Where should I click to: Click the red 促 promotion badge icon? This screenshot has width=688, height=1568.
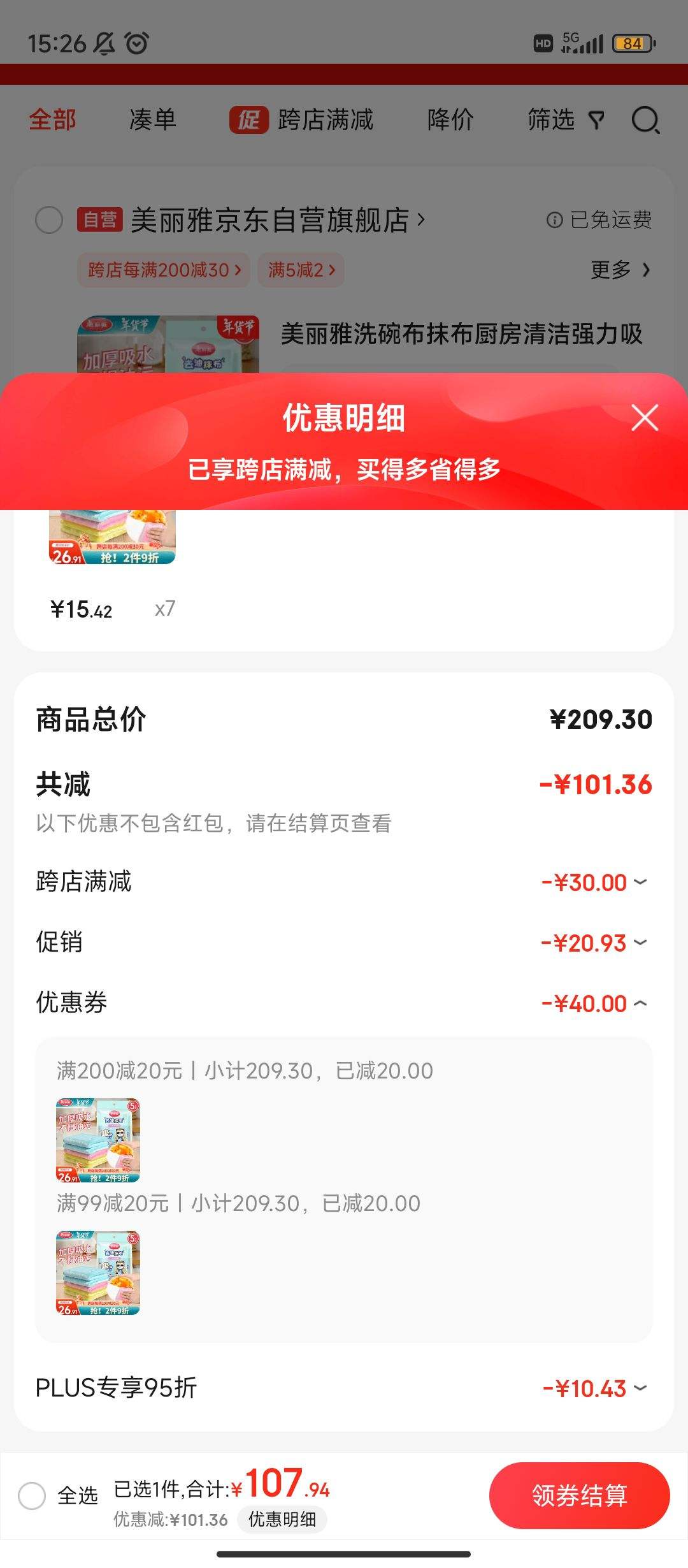tap(247, 120)
